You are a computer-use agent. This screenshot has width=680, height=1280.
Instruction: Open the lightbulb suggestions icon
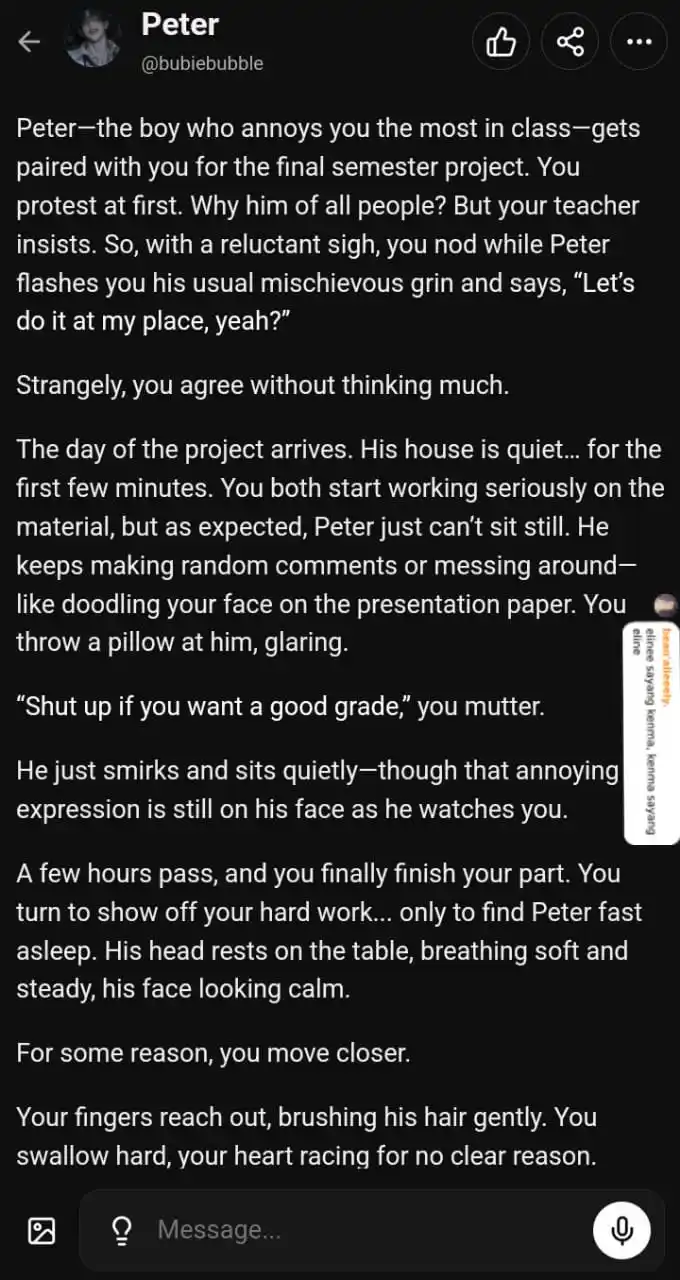point(122,1229)
